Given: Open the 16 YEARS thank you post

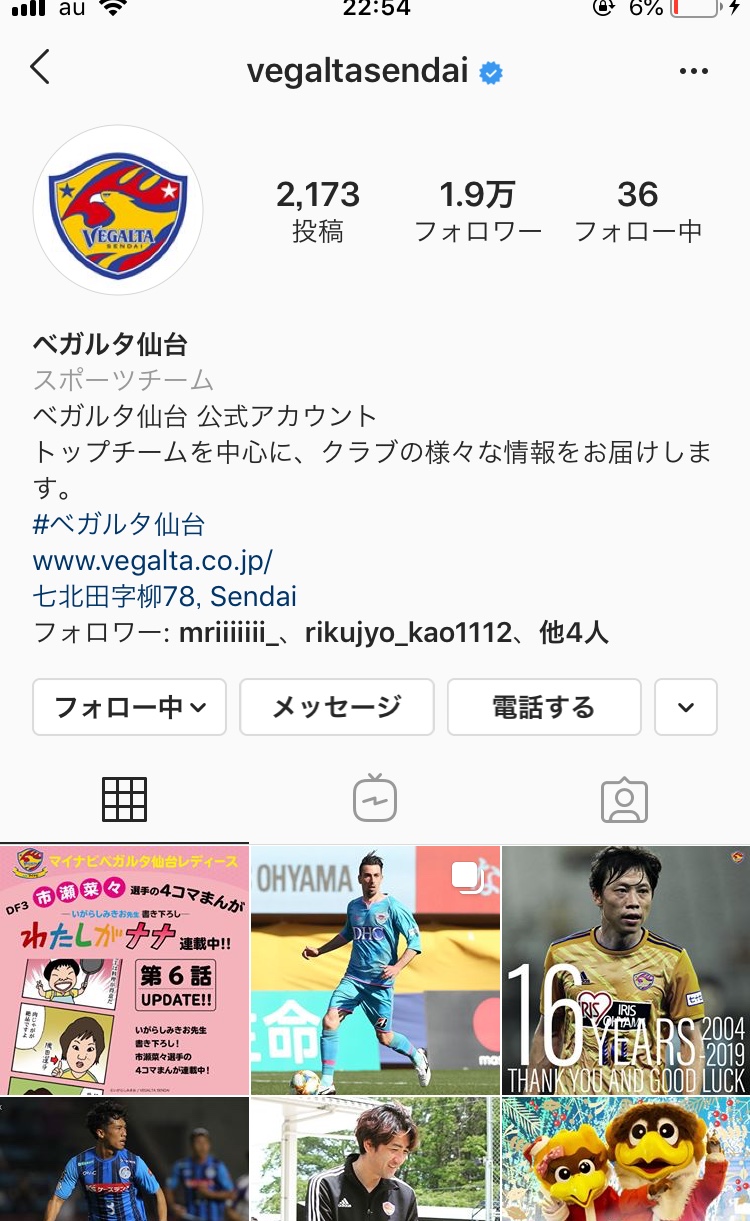Looking at the screenshot, I should [626, 970].
